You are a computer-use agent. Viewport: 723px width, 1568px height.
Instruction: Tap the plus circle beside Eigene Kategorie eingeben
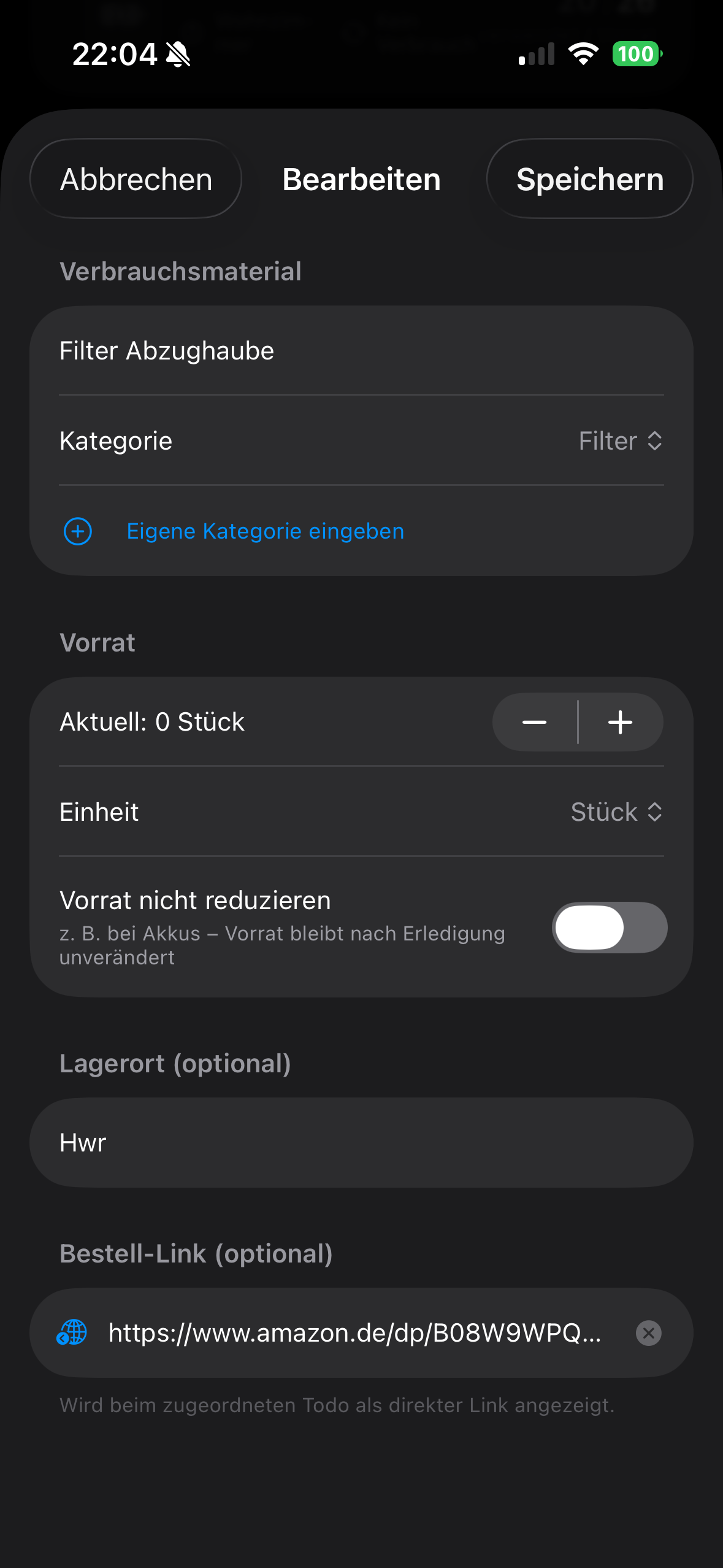(x=78, y=531)
